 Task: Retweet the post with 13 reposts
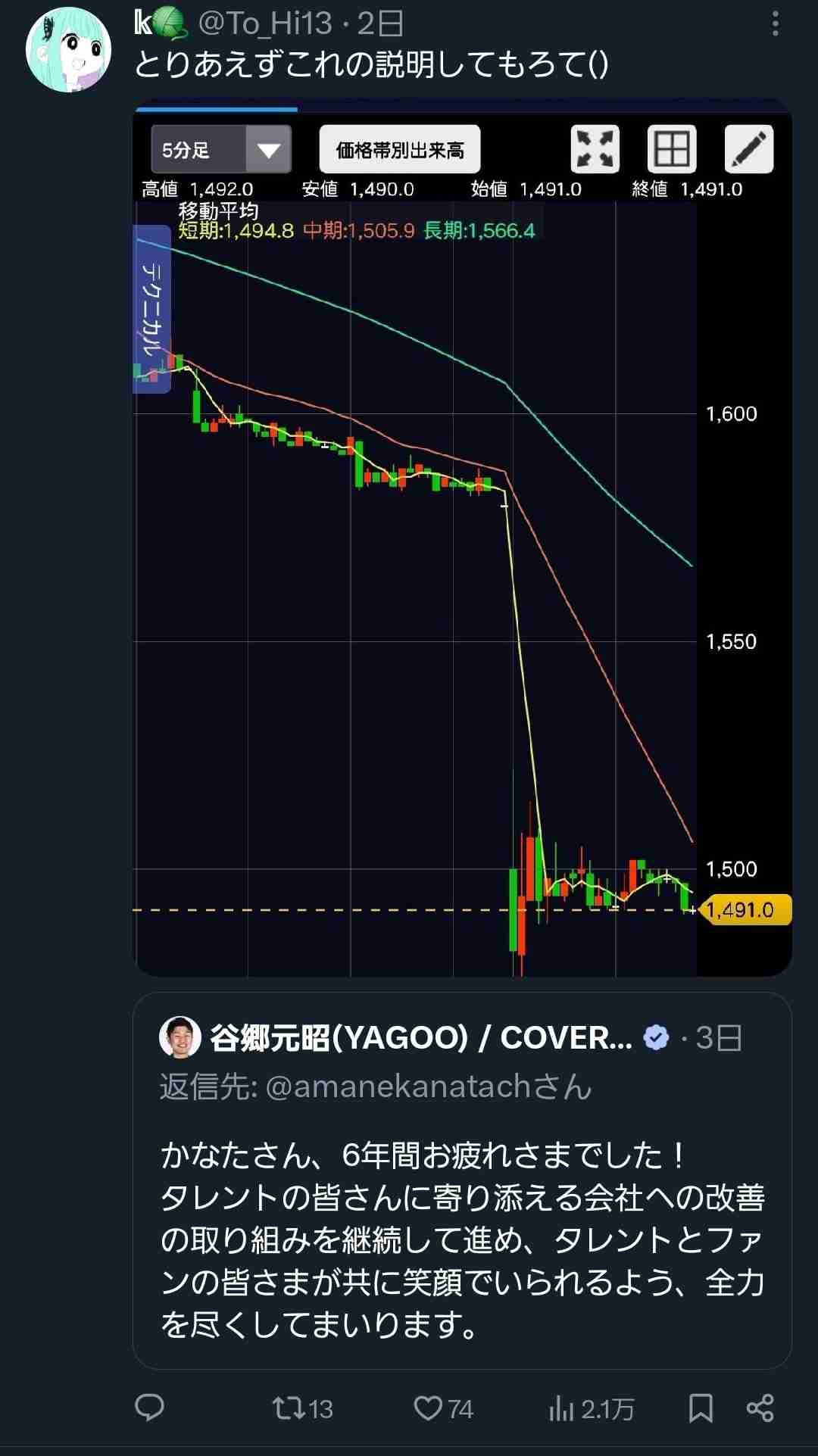tap(302, 1408)
